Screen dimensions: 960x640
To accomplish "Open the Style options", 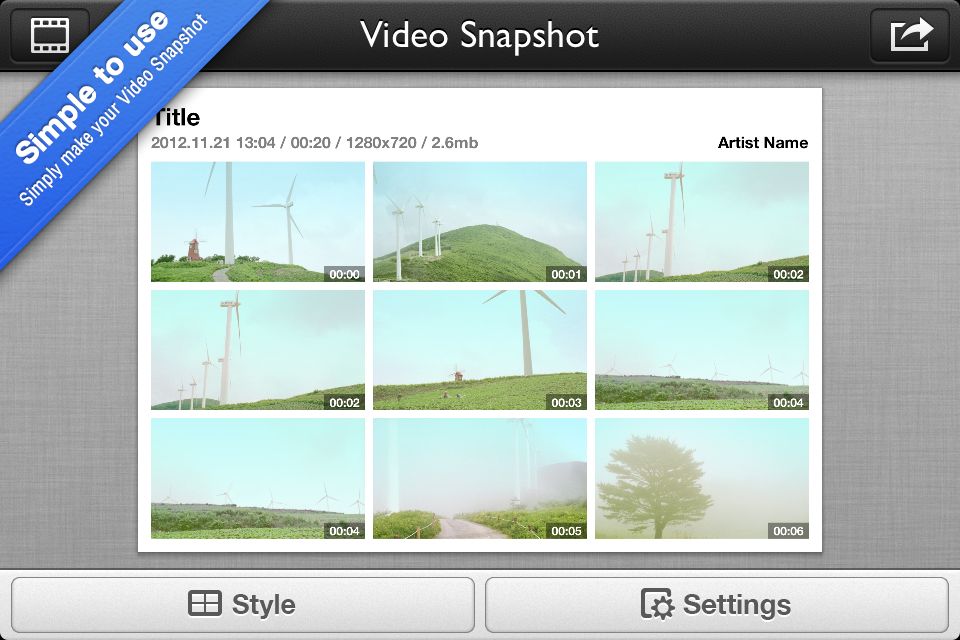I will pyautogui.click(x=242, y=604).
